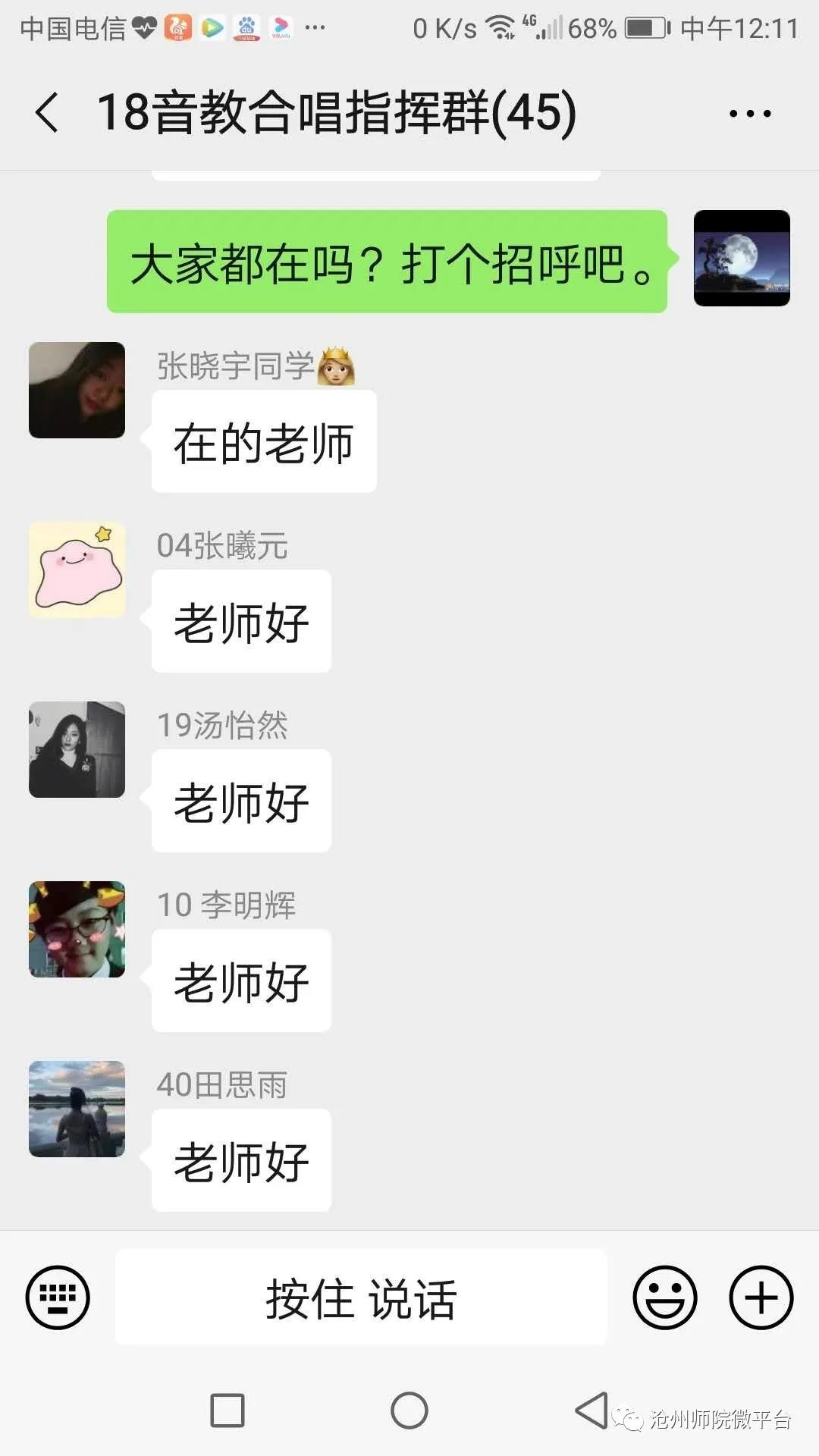Switch to keyboard text input
819x1456 pixels.
[58, 1298]
